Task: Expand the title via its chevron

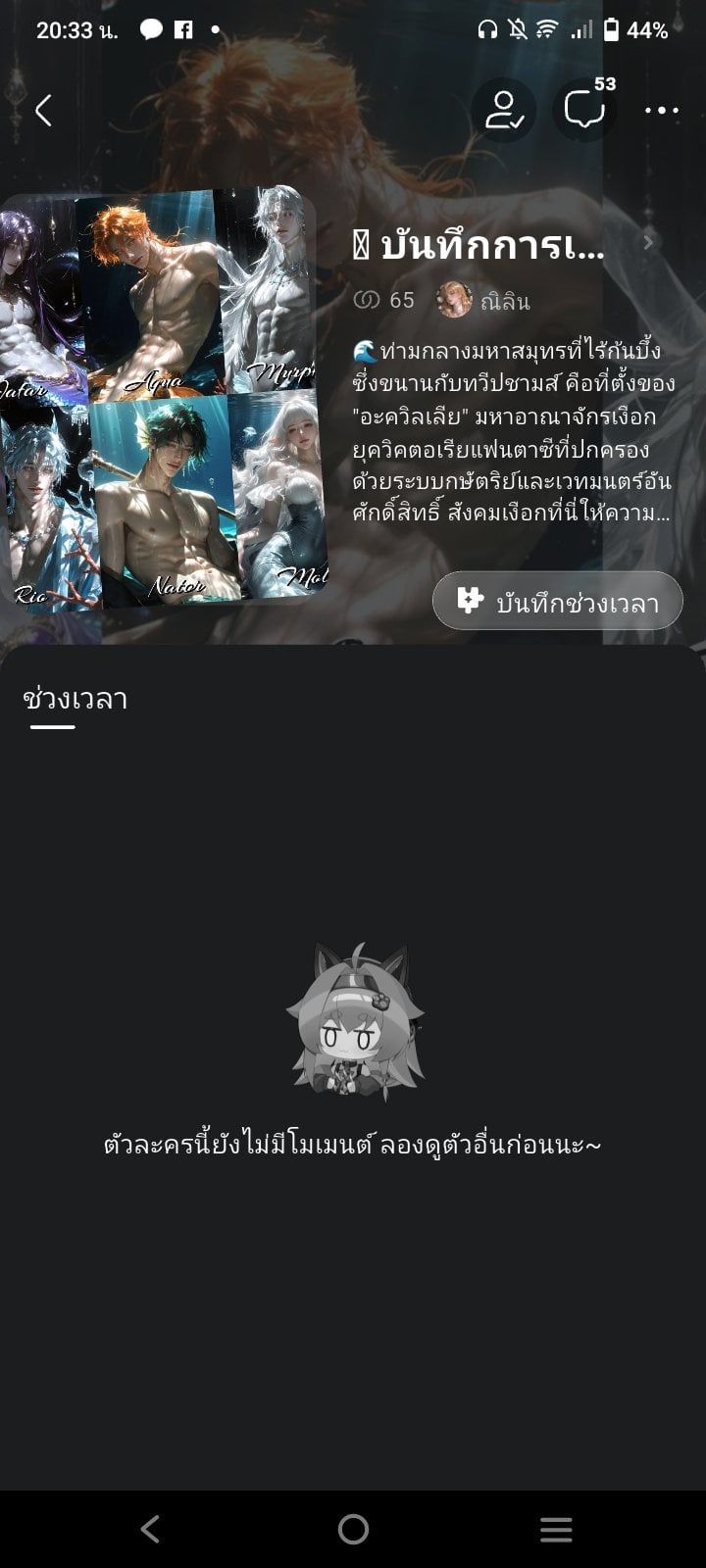Action: pyautogui.click(x=648, y=243)
